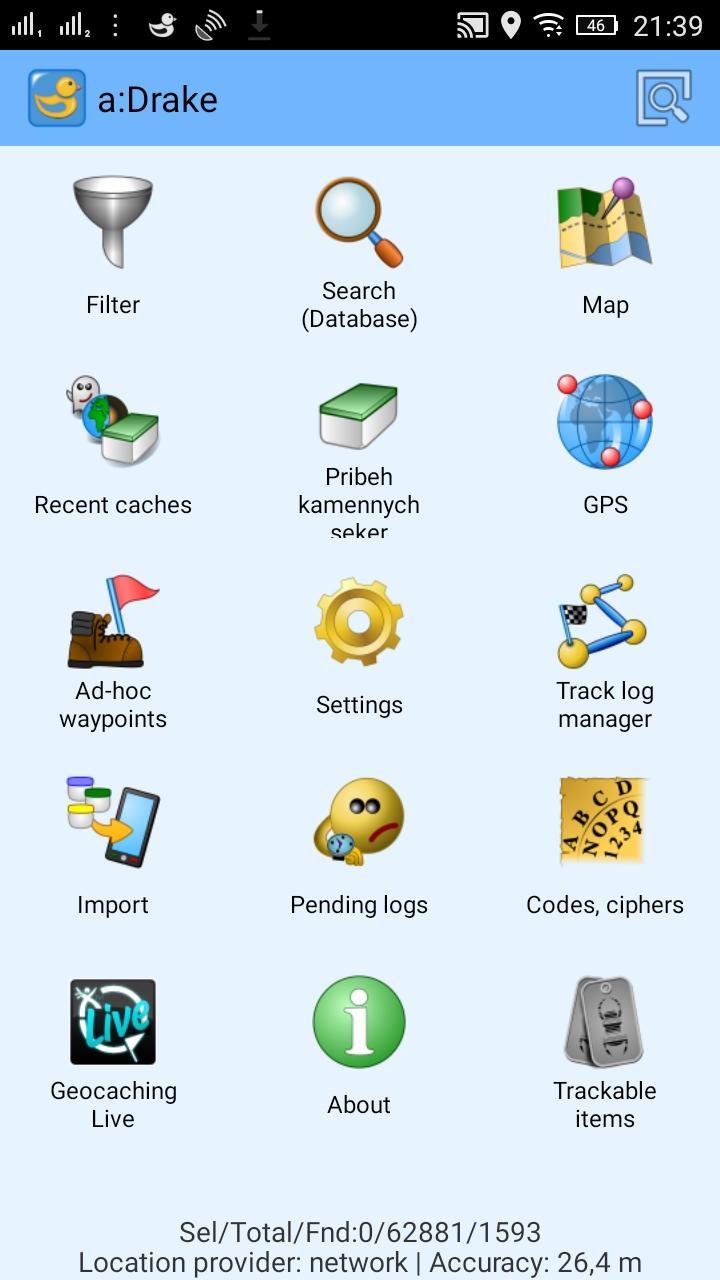Viewport: 720px width, 1280px height.
Task: Go to Settings
Action: 359,646
